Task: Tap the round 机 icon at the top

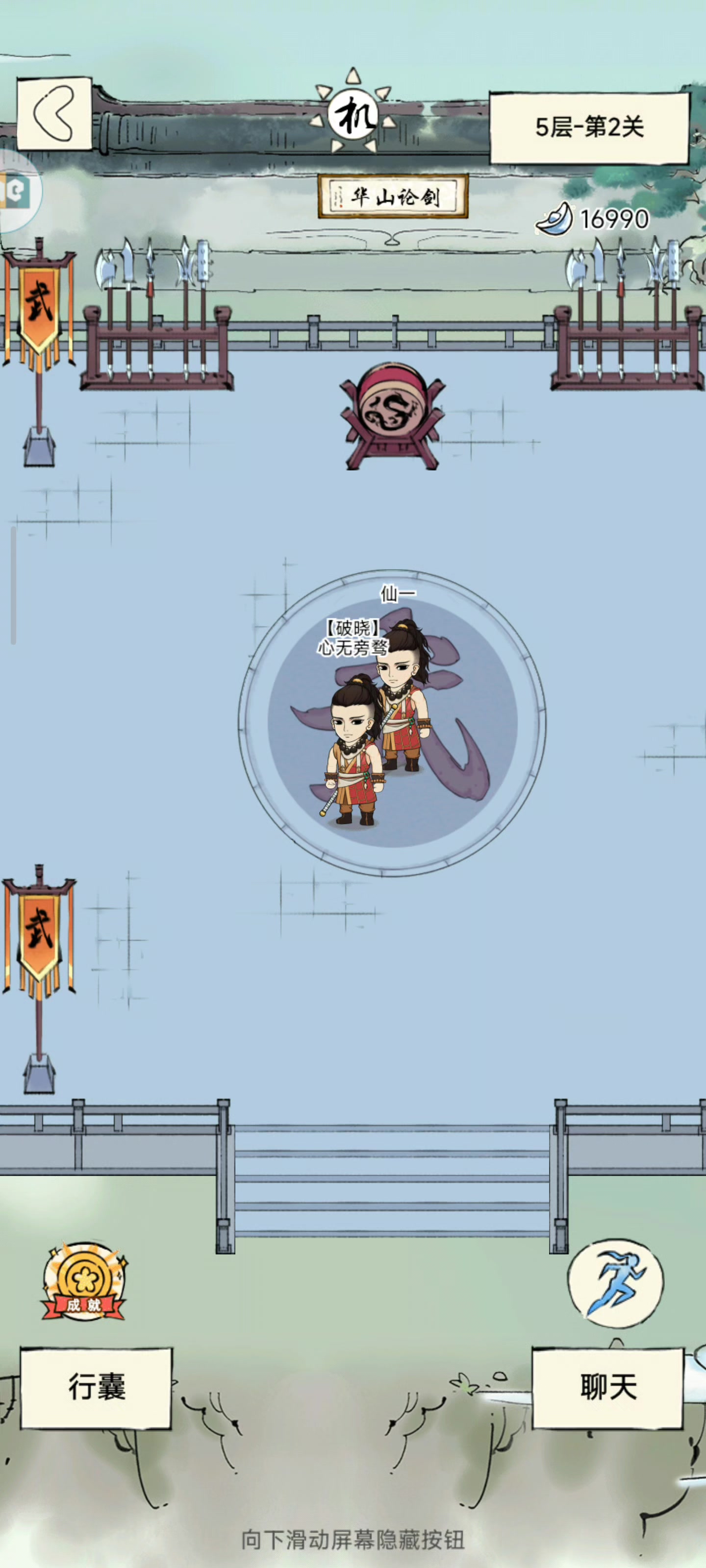Action: (x=353, y=115)
